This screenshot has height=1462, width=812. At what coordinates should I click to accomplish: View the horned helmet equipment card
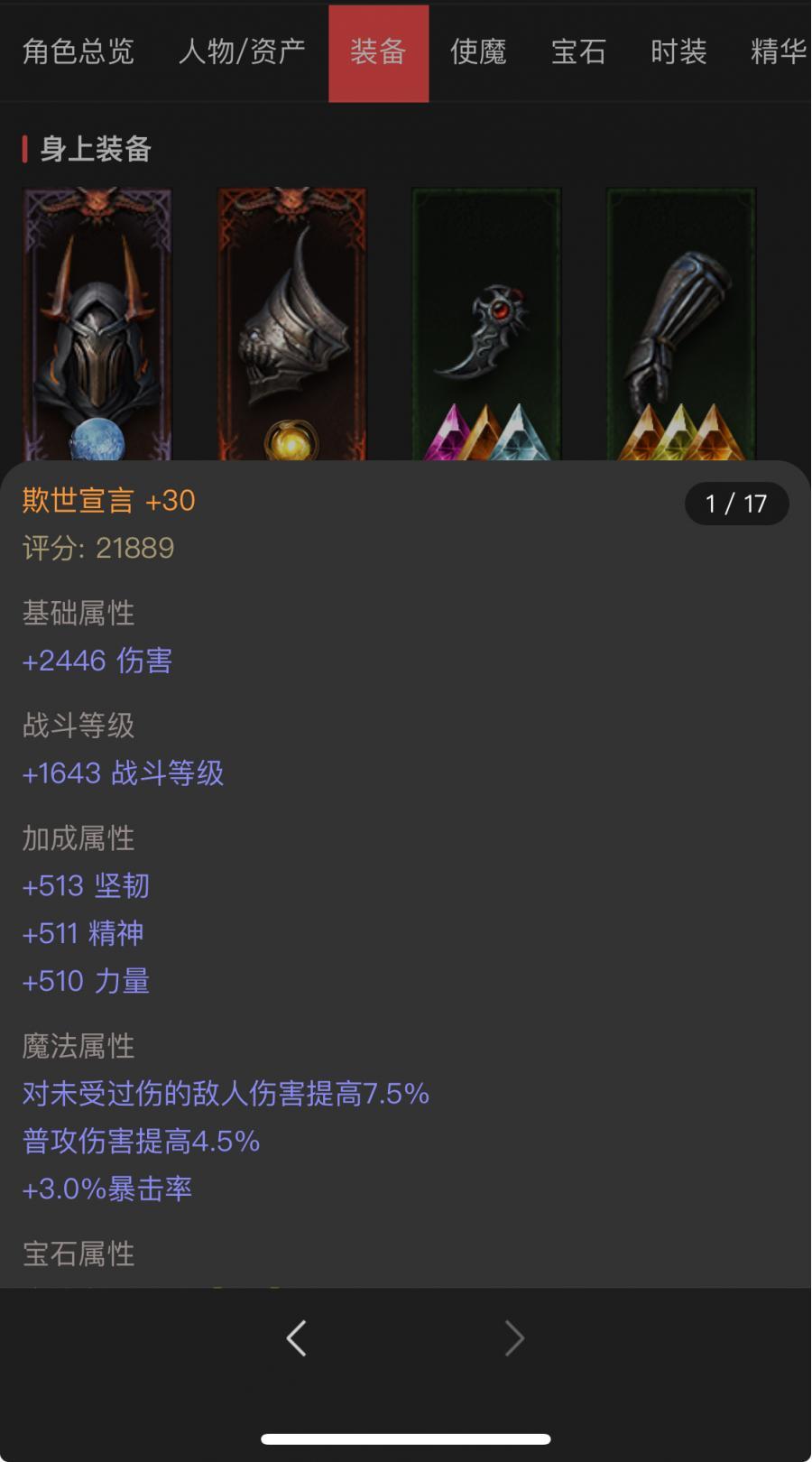pyautogui.click(x=97, y=325)
